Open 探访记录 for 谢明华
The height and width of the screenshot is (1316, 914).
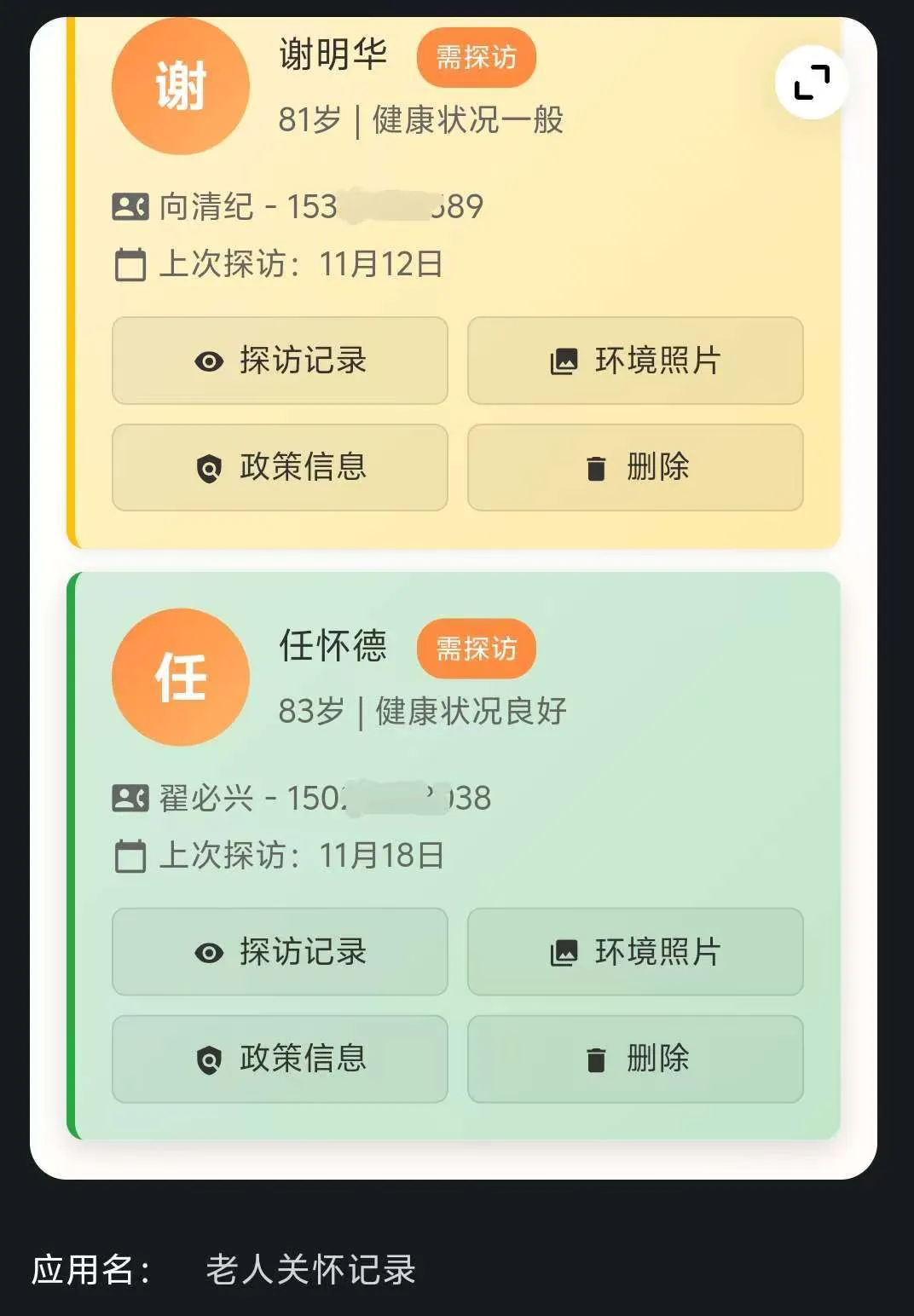tap(280, 361)
